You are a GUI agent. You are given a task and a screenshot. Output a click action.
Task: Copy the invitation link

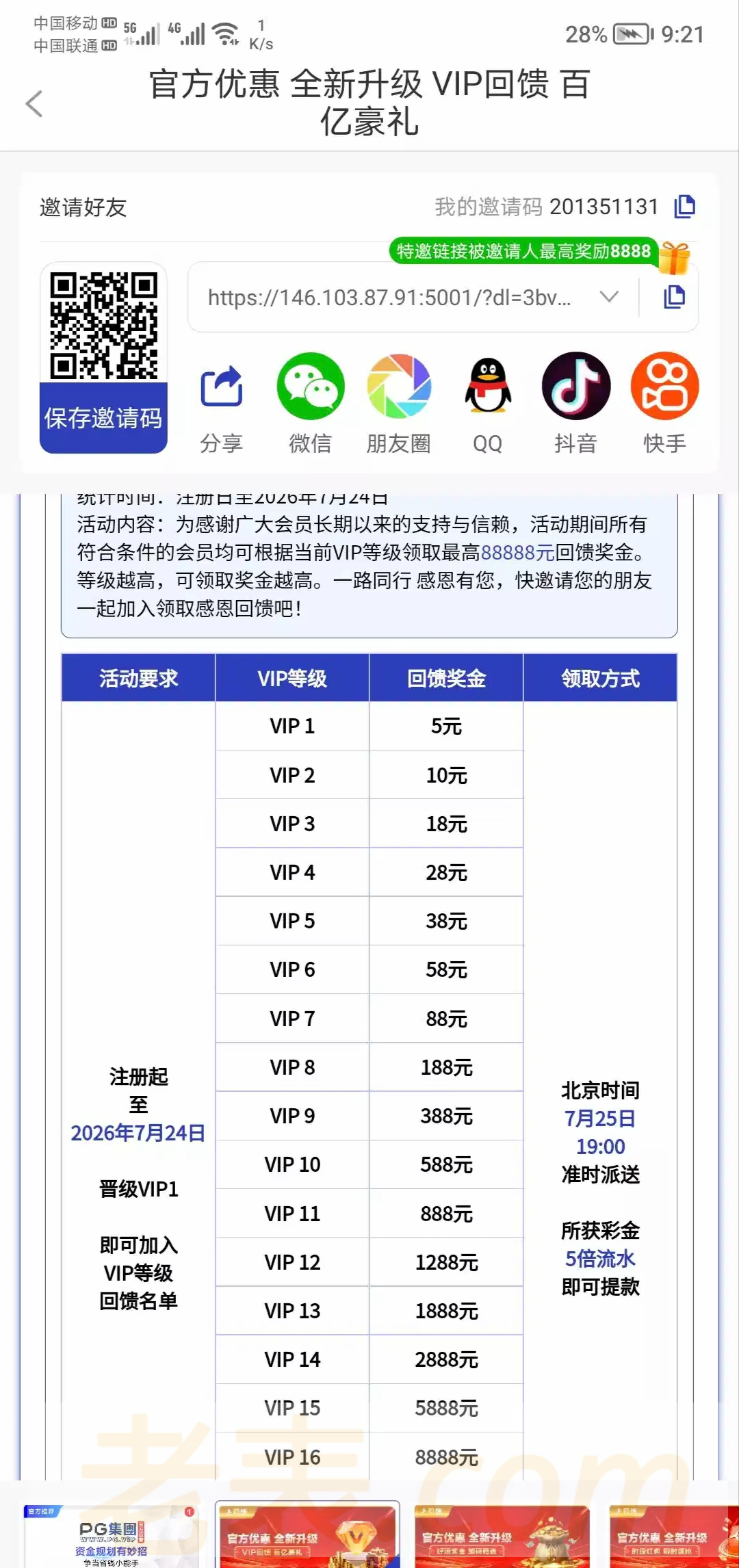[674, 297]
